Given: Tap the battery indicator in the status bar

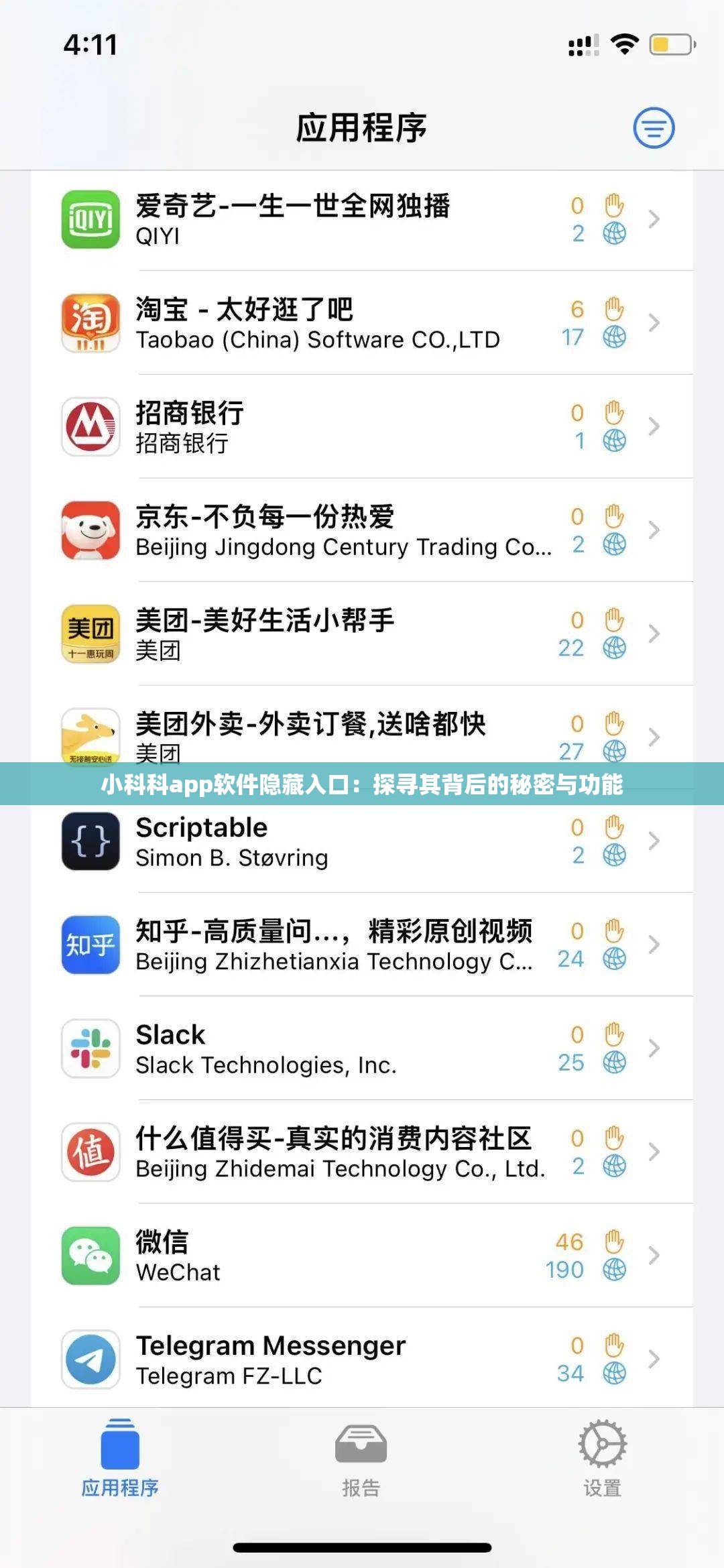Looking at the screenshot, I should [x=670, y=43].
